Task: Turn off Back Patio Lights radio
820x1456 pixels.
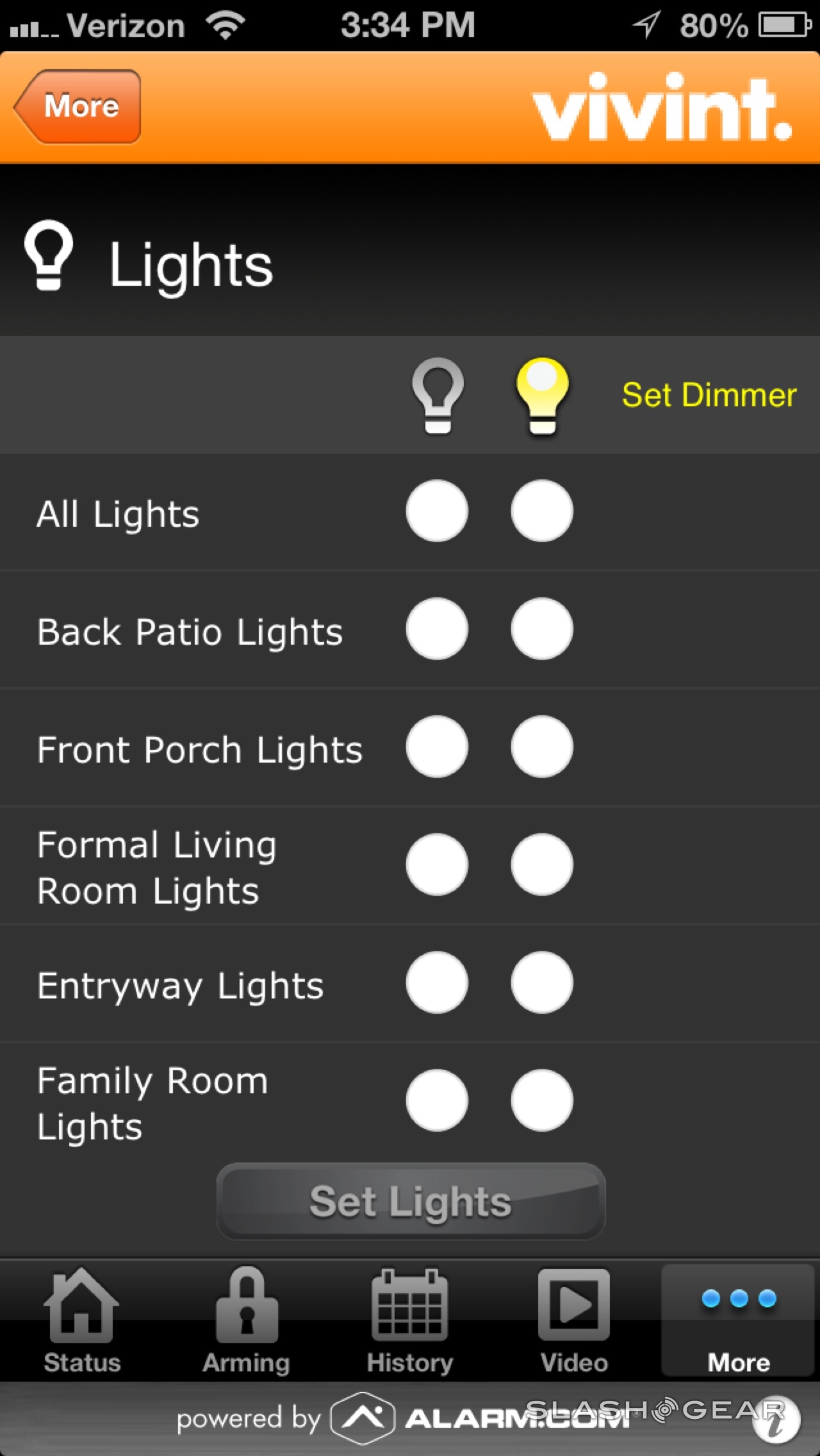Action: (x=437, y=629)
